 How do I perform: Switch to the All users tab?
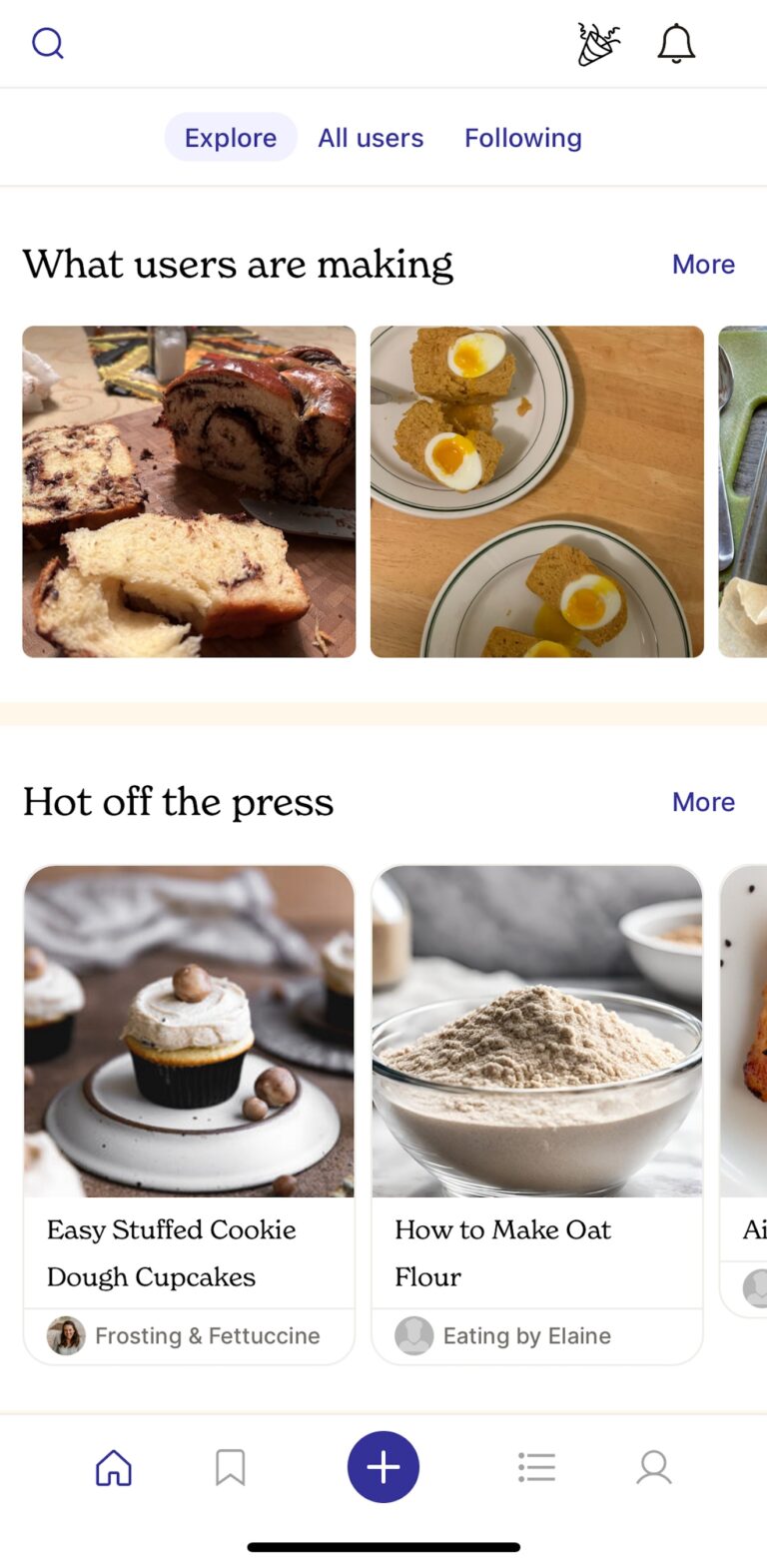point(371,137)
